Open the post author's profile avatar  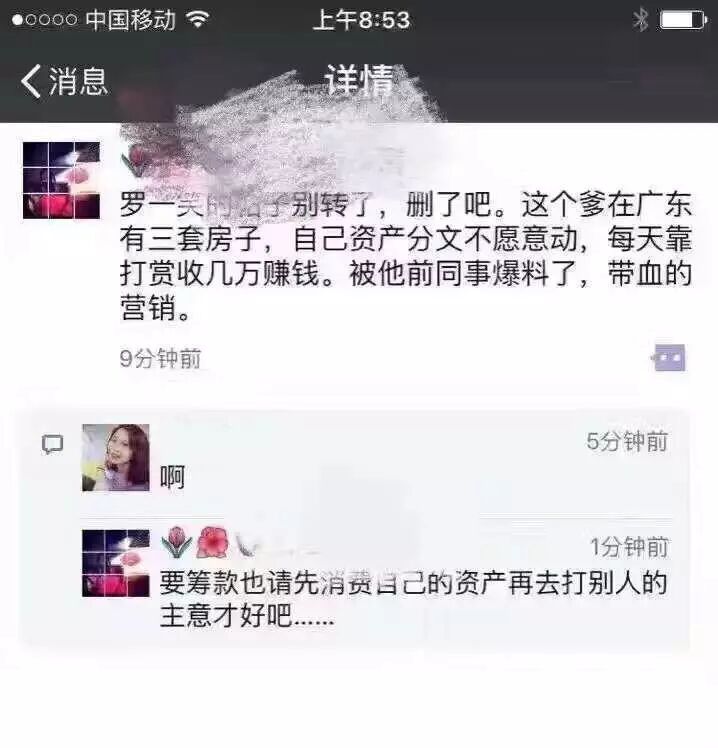(61, 181)
